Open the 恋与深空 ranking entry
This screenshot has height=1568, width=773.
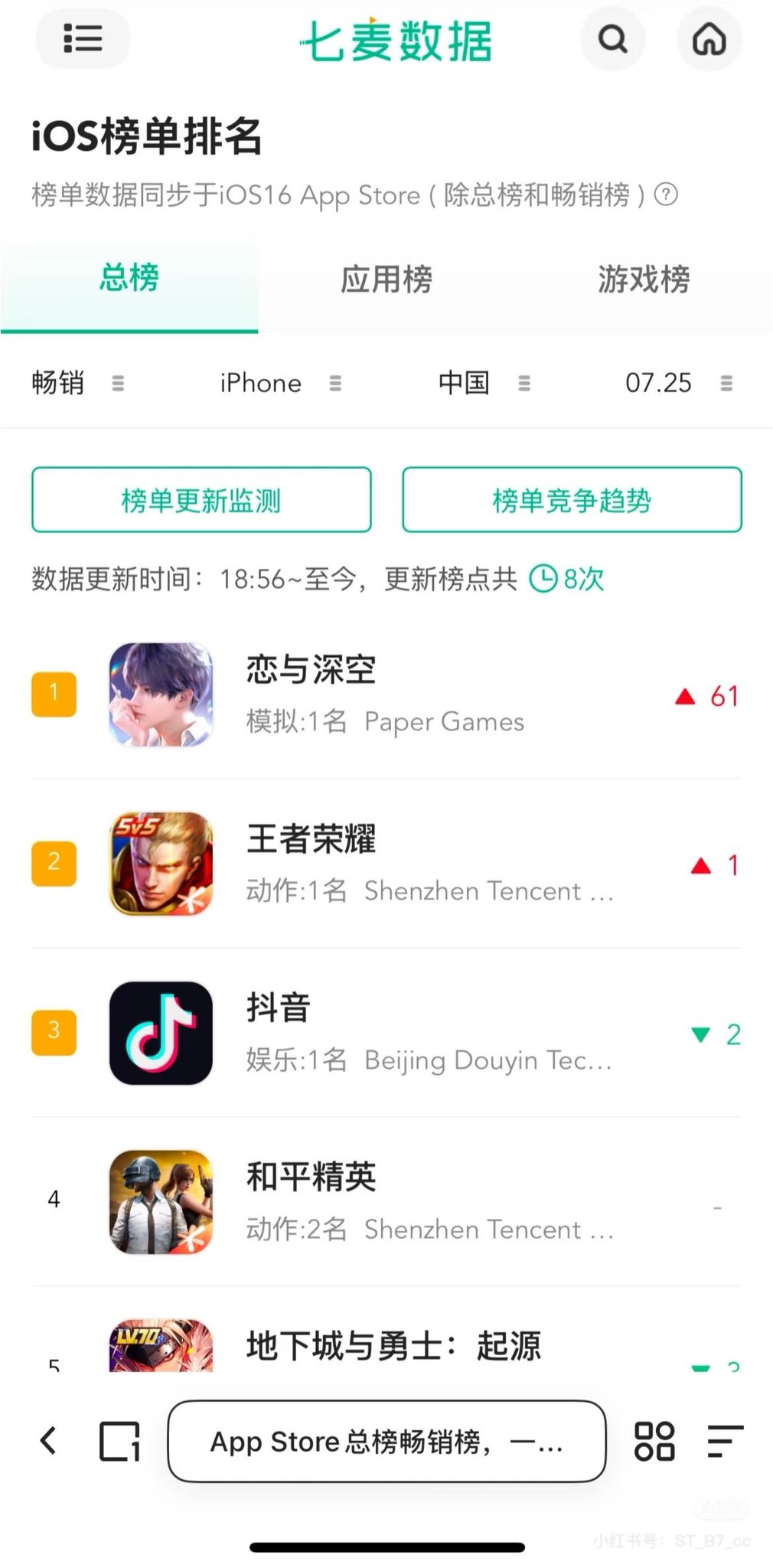[x=386, y=694]
